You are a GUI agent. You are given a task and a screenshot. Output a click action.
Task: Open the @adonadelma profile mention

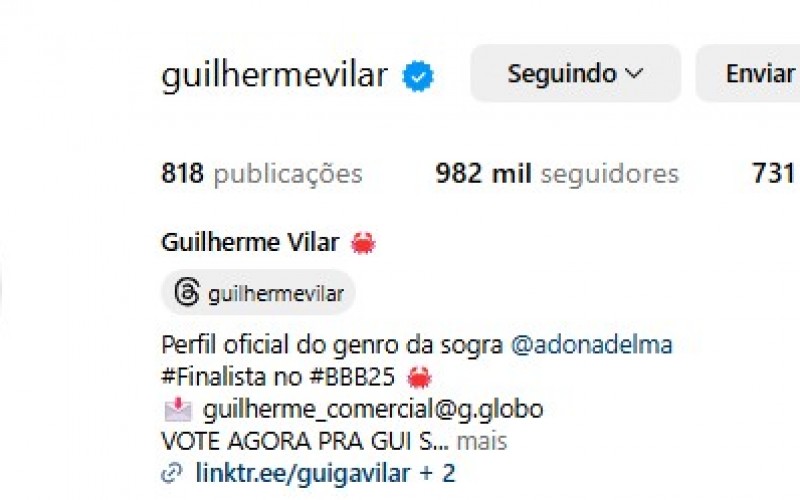point(591,345)
